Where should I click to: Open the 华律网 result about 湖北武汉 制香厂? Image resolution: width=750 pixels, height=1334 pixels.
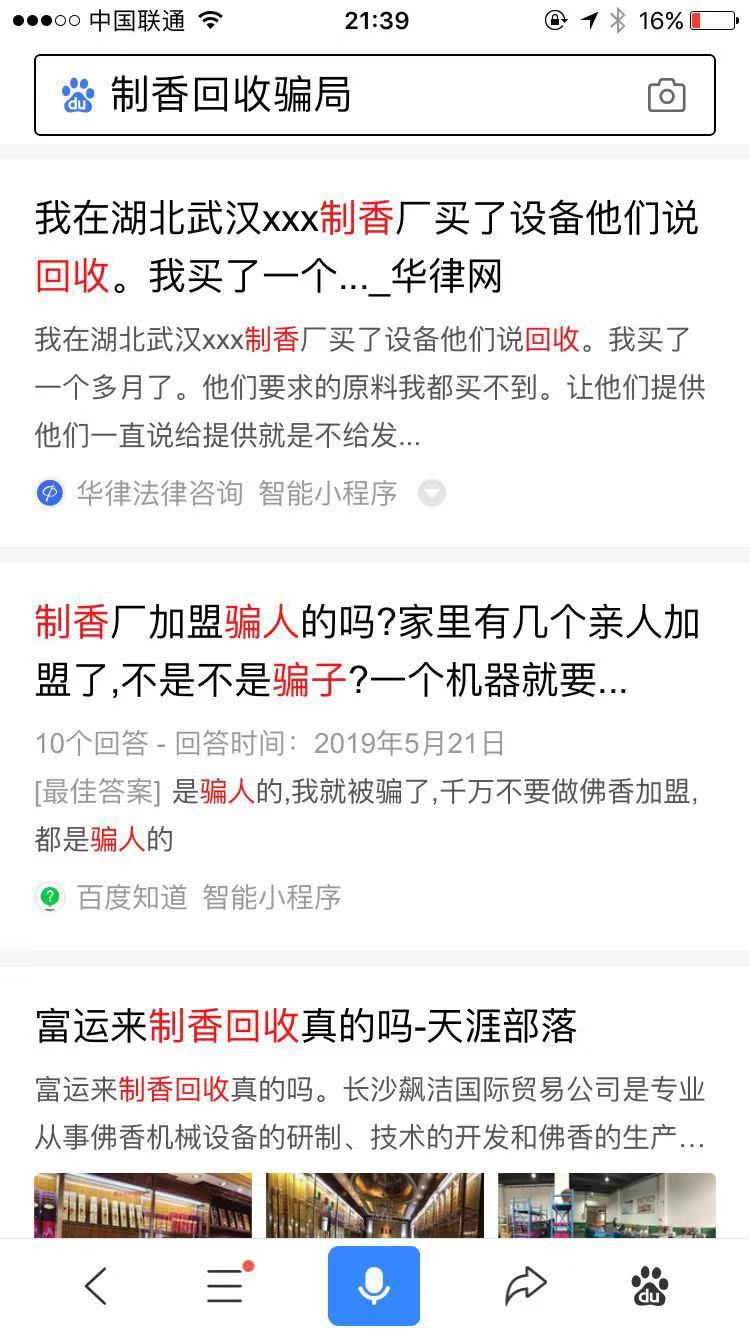tap(366, 247)
